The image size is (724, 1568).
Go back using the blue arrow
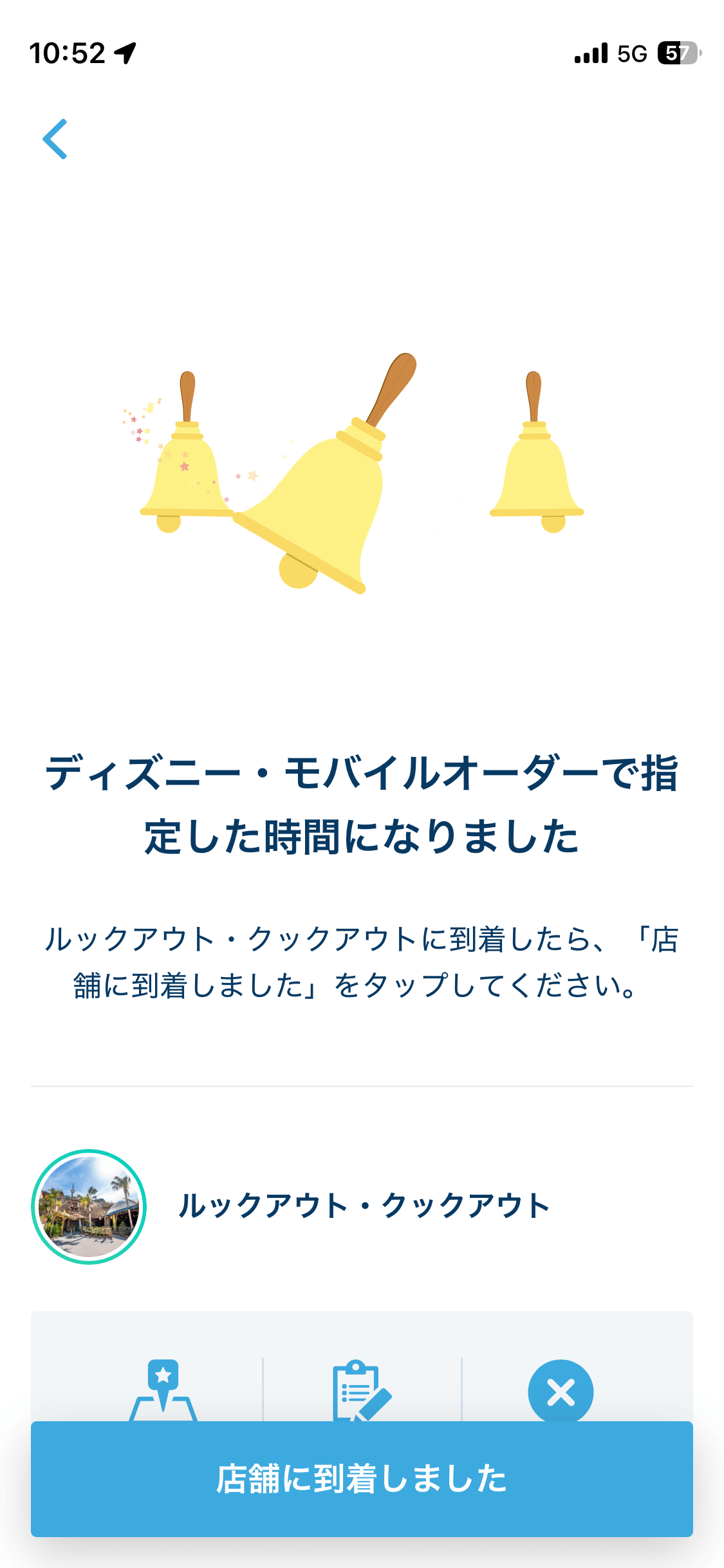tap(55, 139)
